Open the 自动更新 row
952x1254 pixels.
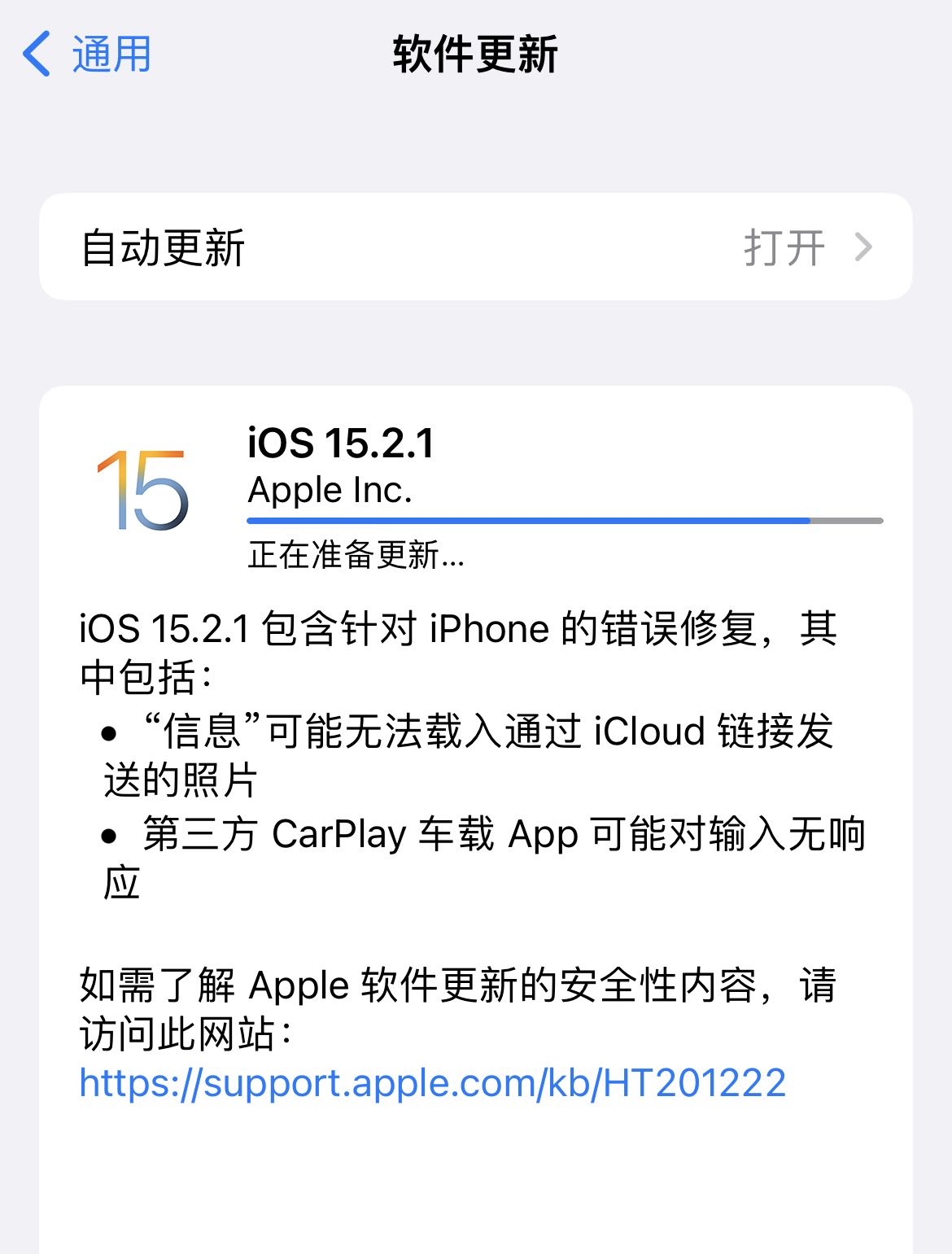475,247
